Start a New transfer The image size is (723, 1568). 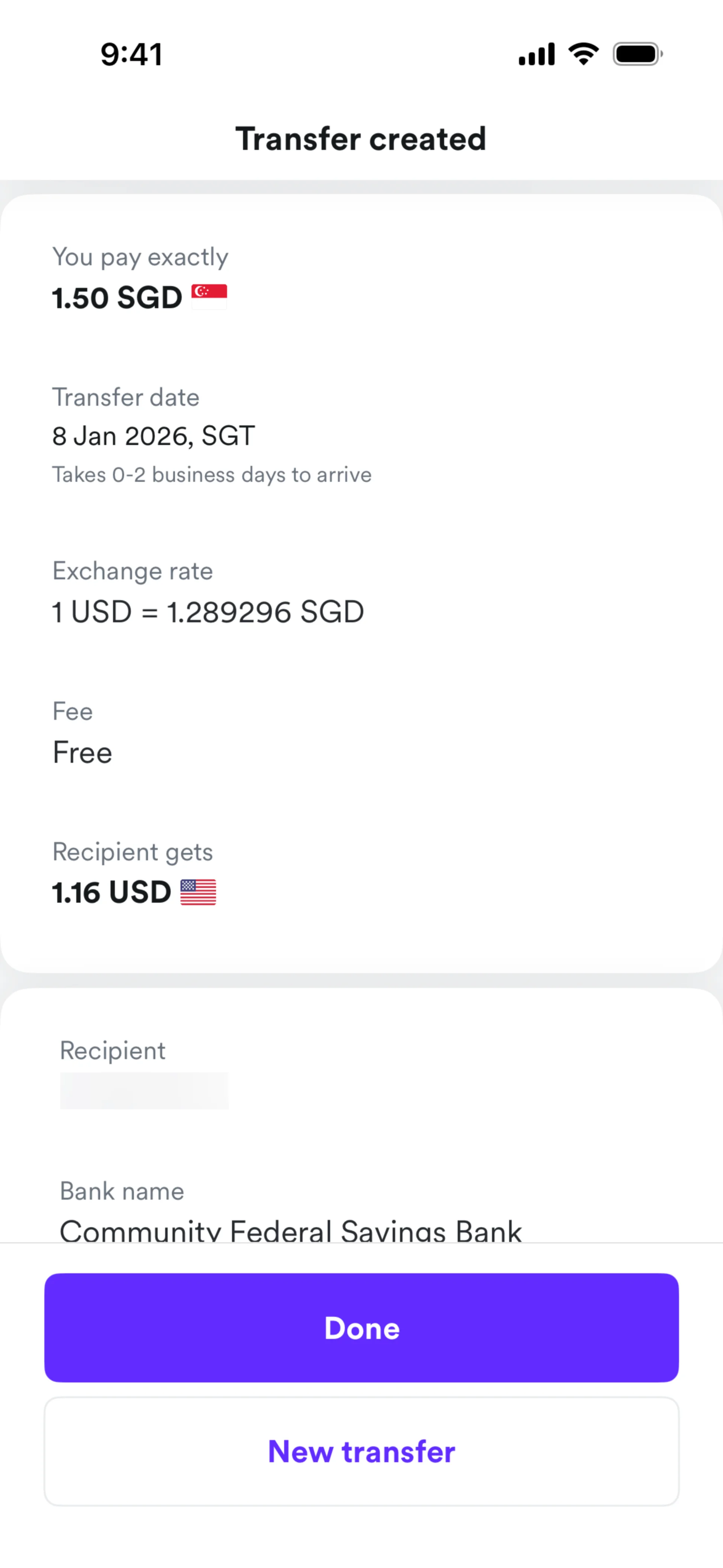tap(361, 1451)
